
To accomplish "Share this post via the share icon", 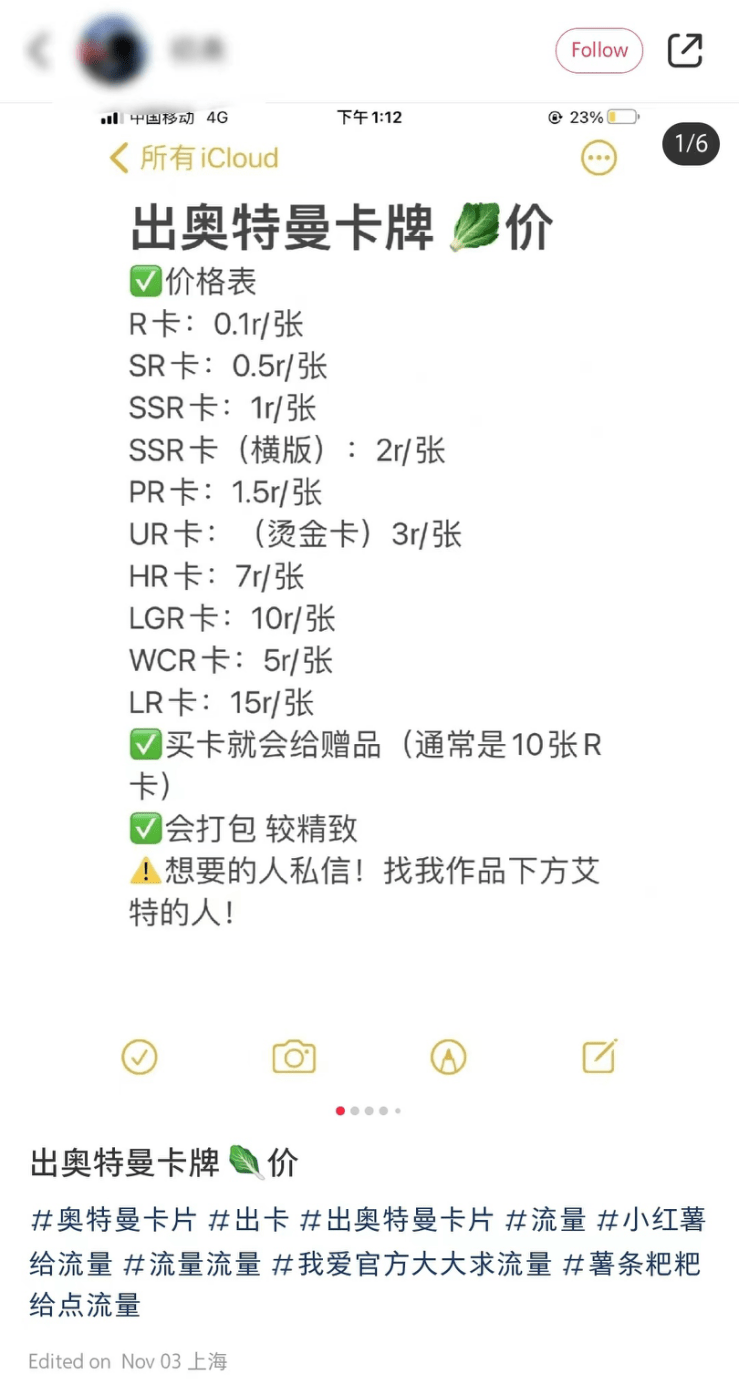I will point(685,50).
